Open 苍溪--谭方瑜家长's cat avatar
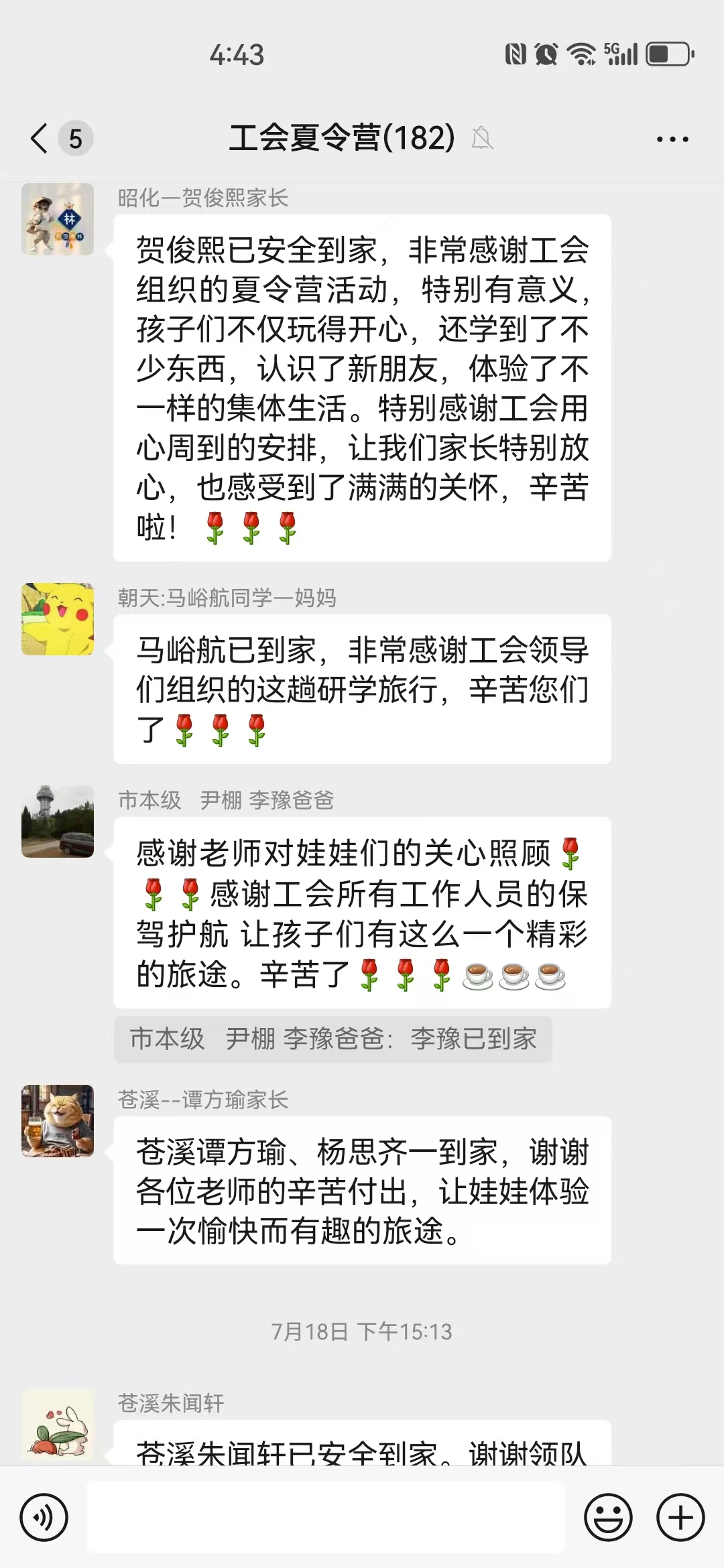The height and width of the screenshot is (1568, 724). (x=58, y=1121)
